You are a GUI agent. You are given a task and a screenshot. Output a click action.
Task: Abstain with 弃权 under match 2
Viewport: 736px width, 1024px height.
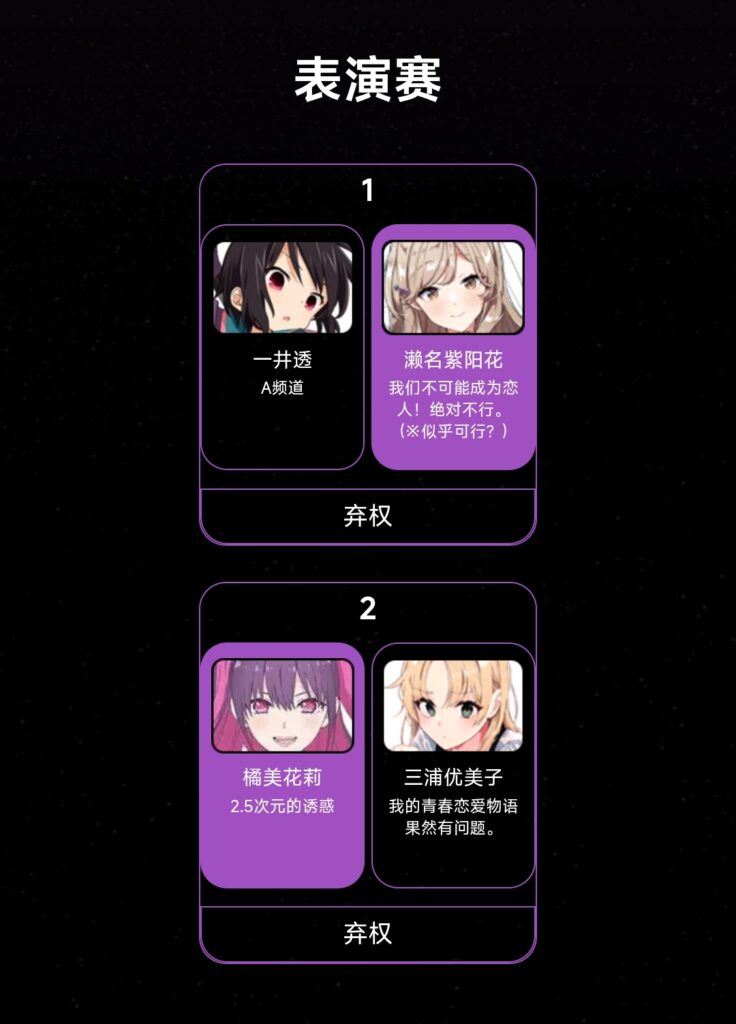(x=368, y=934)
